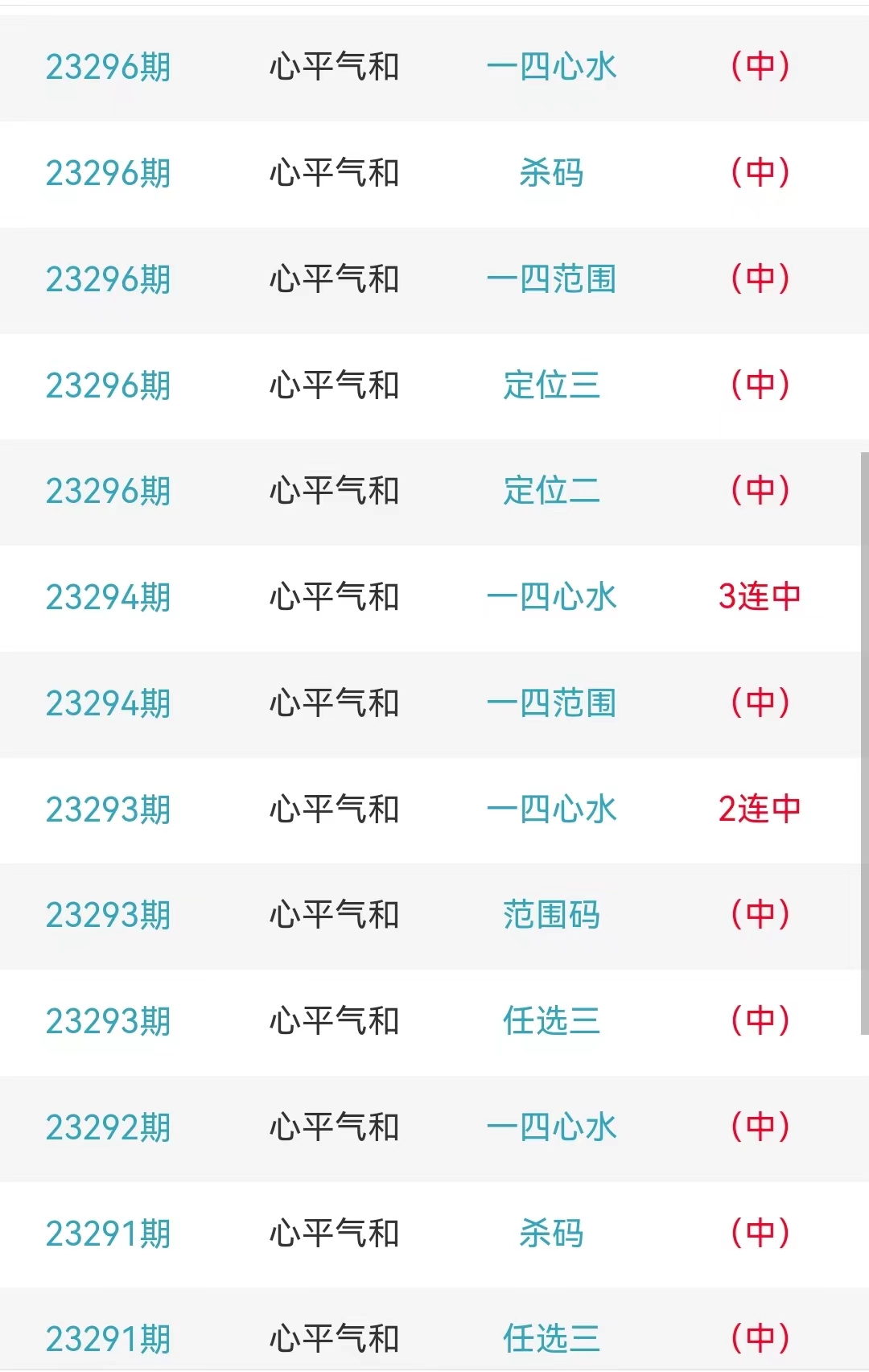This screenshot has height=1372, width=869.
Task: Open 23294期 一四心水 marked 3连中
Action: coord(551,597)
